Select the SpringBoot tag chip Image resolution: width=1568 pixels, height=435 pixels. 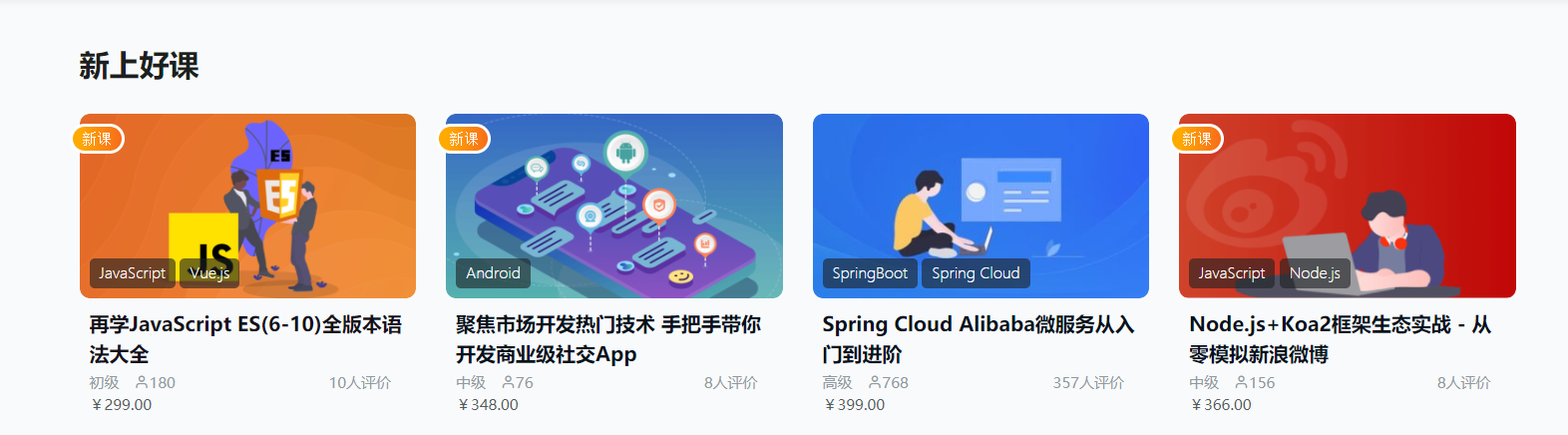pos(870,273)
